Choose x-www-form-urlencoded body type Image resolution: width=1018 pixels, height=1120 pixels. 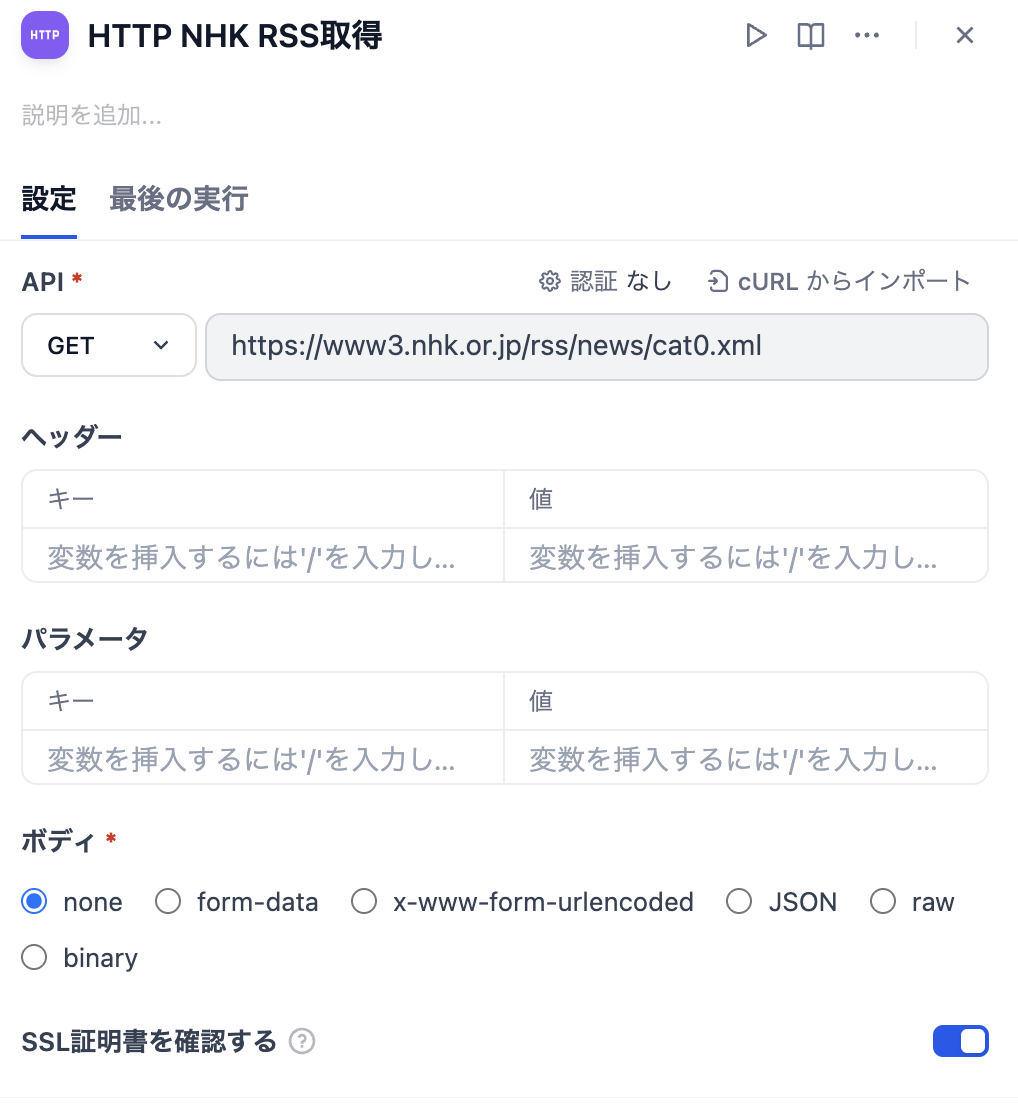(x=364, y=902)
